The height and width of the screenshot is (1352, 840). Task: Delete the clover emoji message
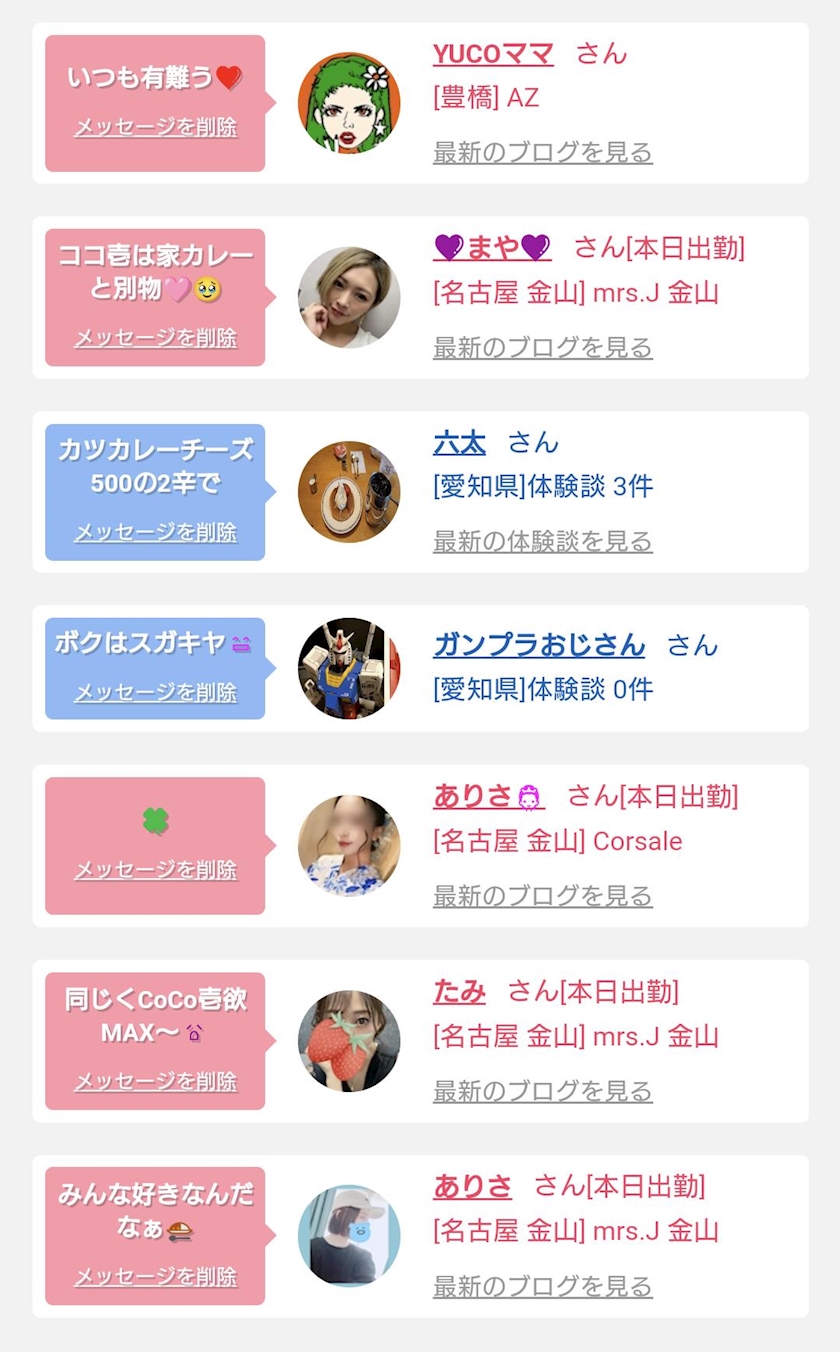(x=155, y=870)
